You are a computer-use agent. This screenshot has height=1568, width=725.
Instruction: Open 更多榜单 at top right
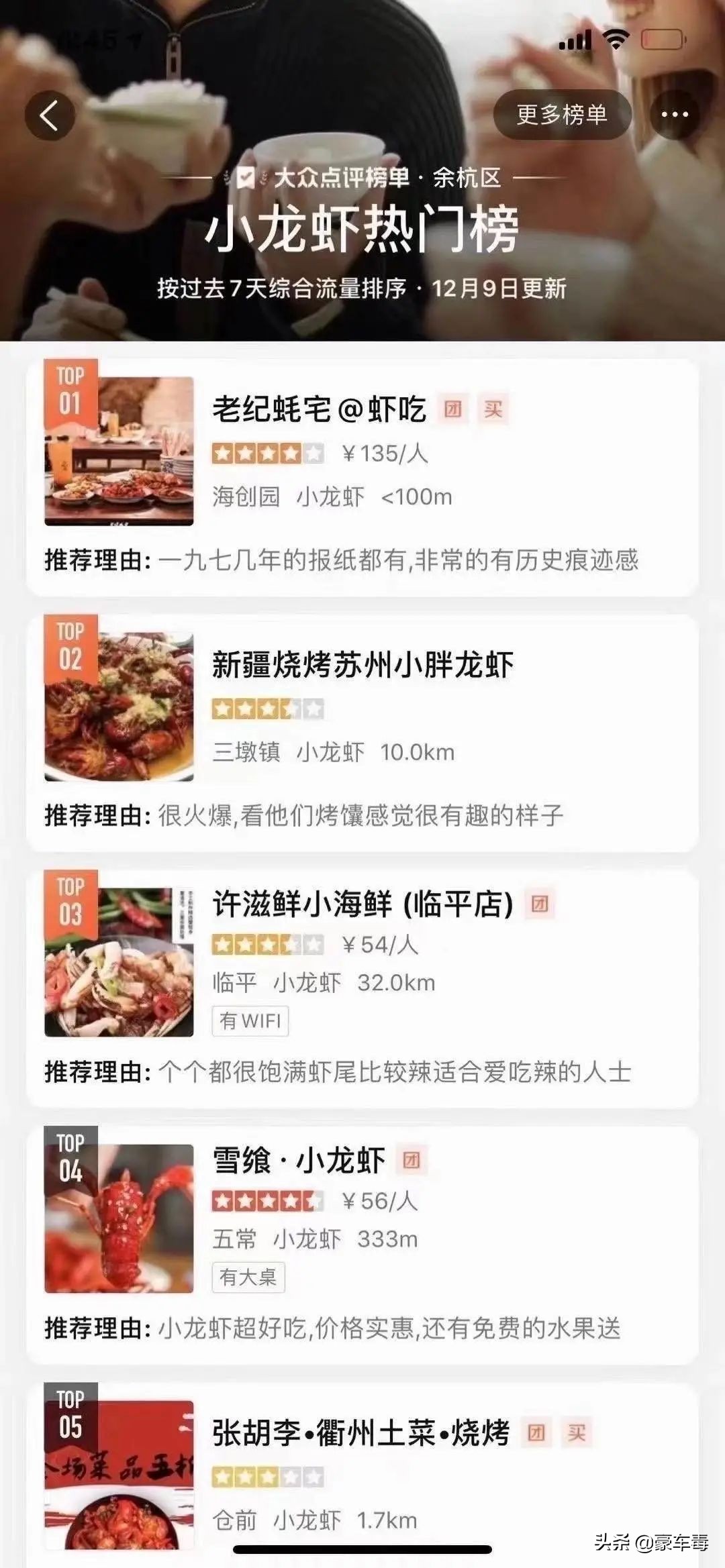coord(561,115)
